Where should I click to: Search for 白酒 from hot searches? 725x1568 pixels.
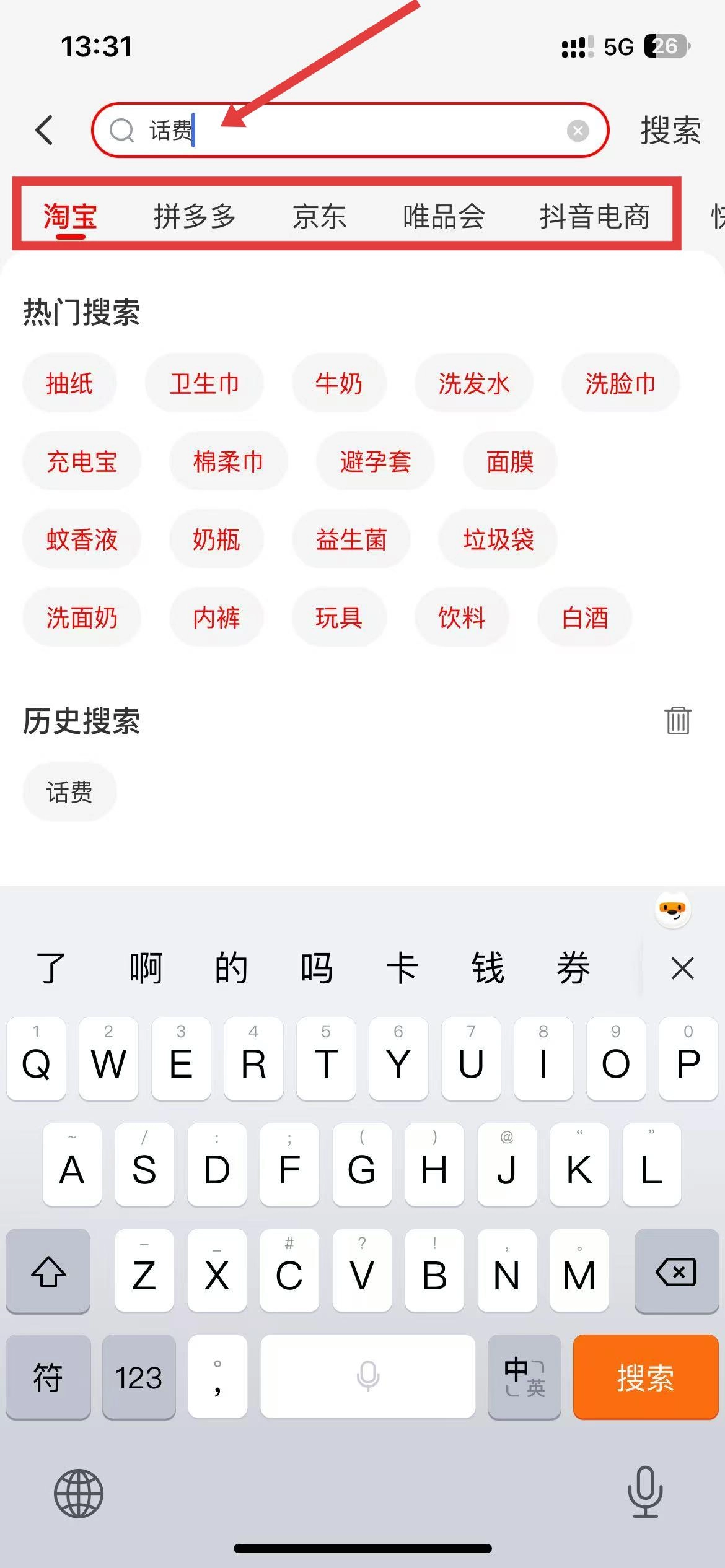[x=584, y=617]
